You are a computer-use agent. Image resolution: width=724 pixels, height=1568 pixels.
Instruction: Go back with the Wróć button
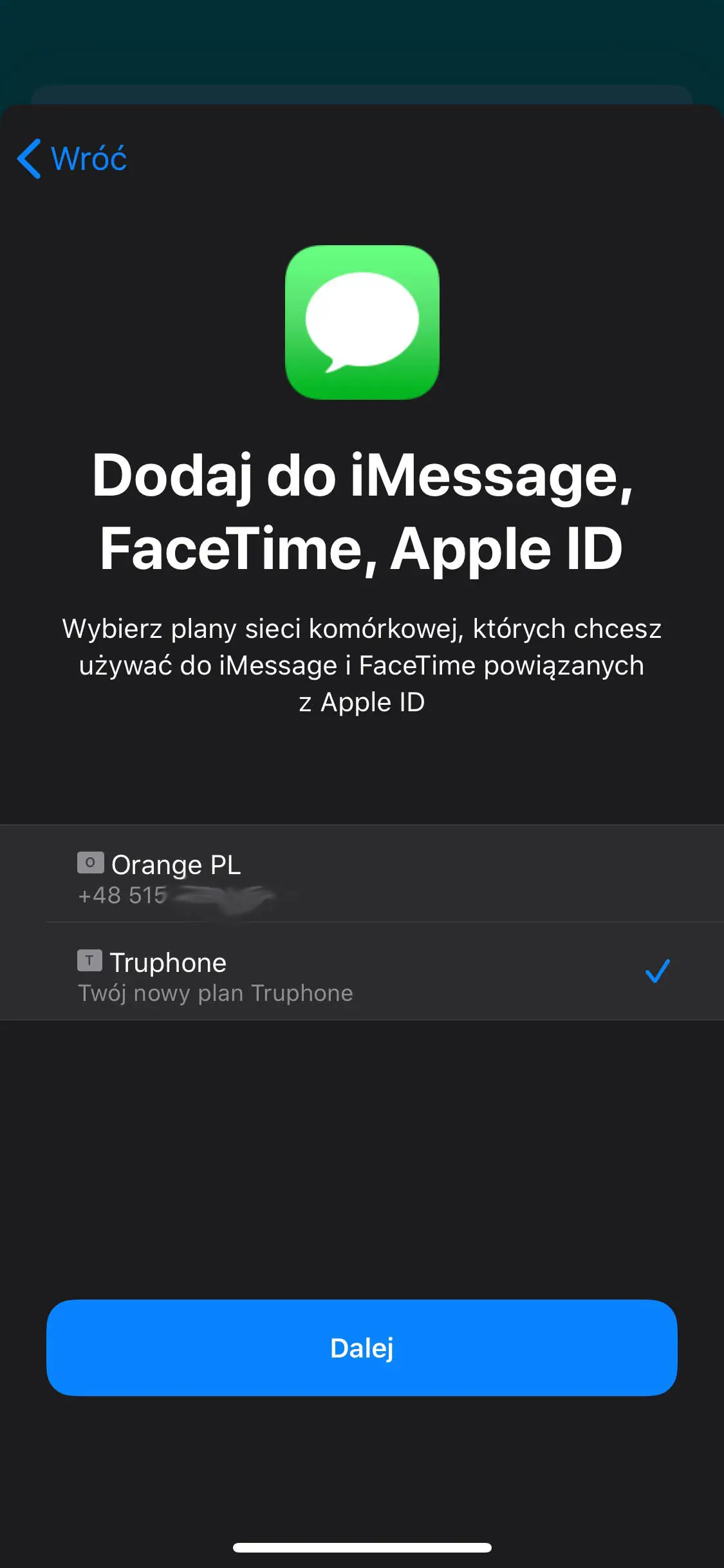72,158
